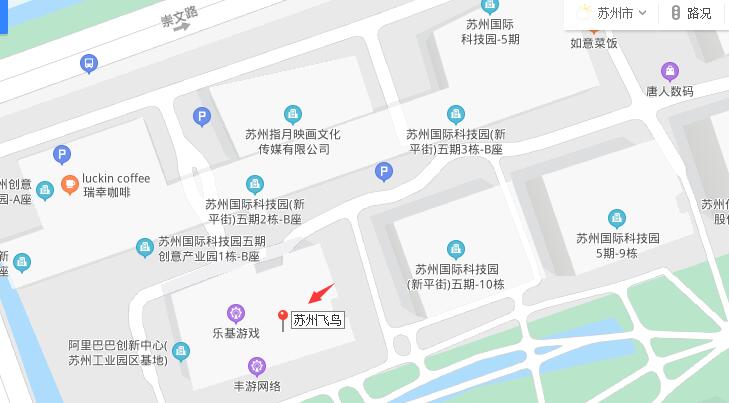Select the luckin coffee 瑞幸咖啡 marker
This screenshot has height=403, width=729.
click(69, 184)
